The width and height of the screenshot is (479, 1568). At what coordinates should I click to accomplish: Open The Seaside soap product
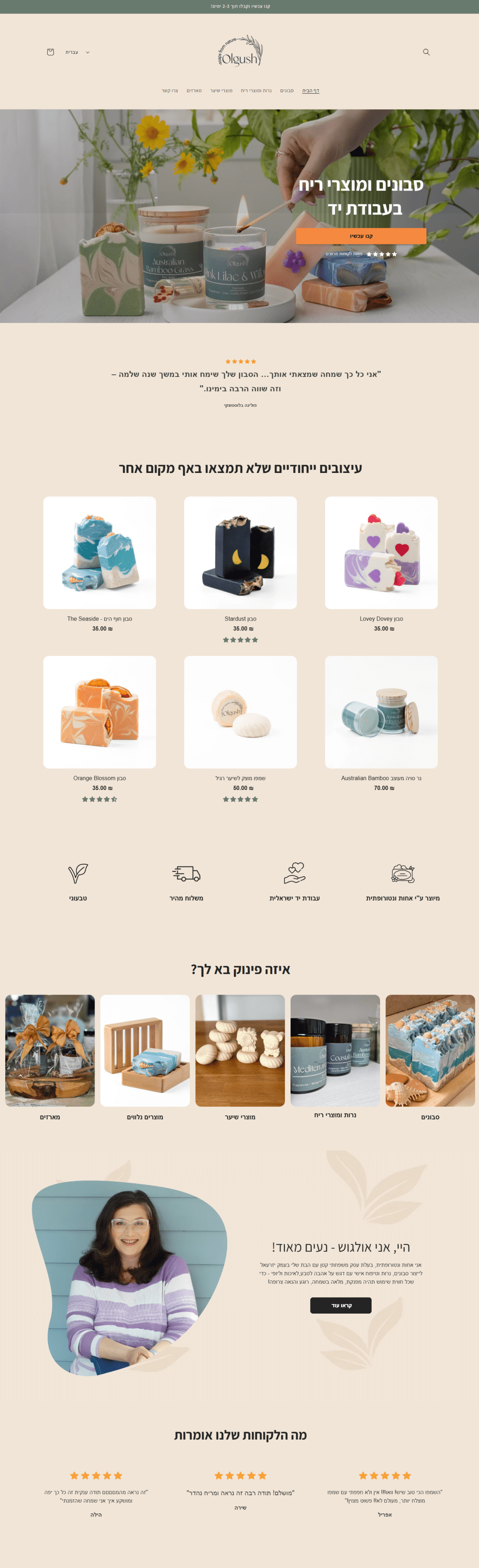99,553
